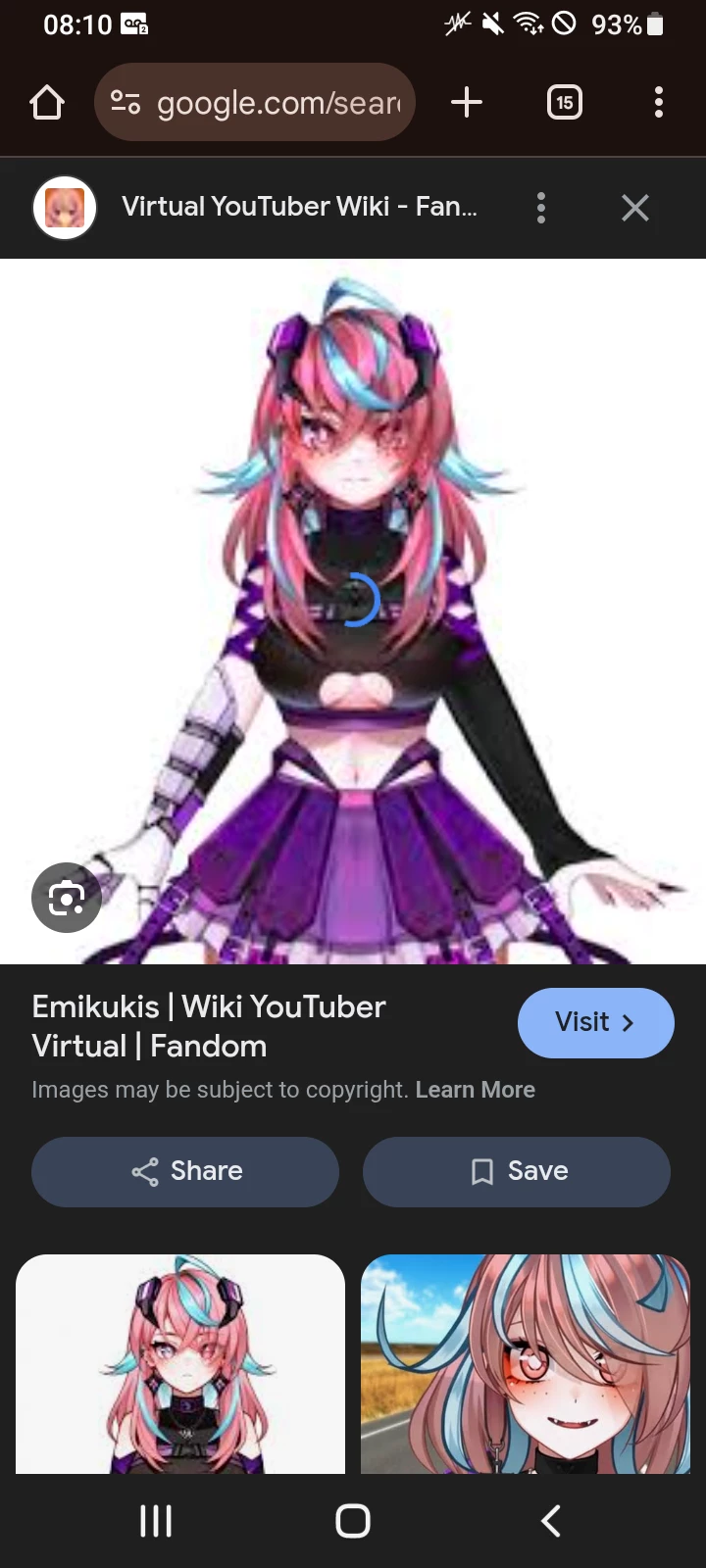706x1568 pixels.
Task: Tap the google.com address bar
Action: click(255, 102)
